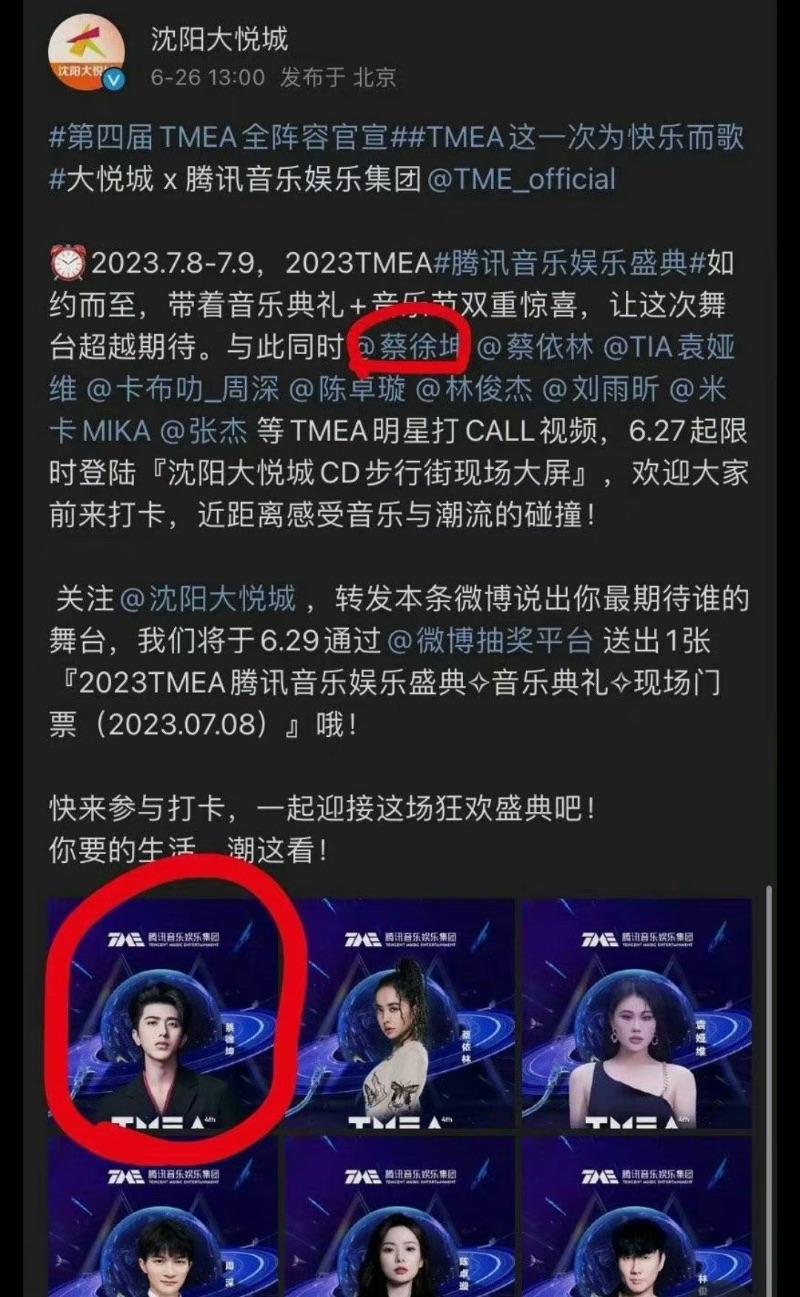View the 蔡徐坤 poster image
The height and width of the screenshot is (1297, 800).
(164, 1012)
